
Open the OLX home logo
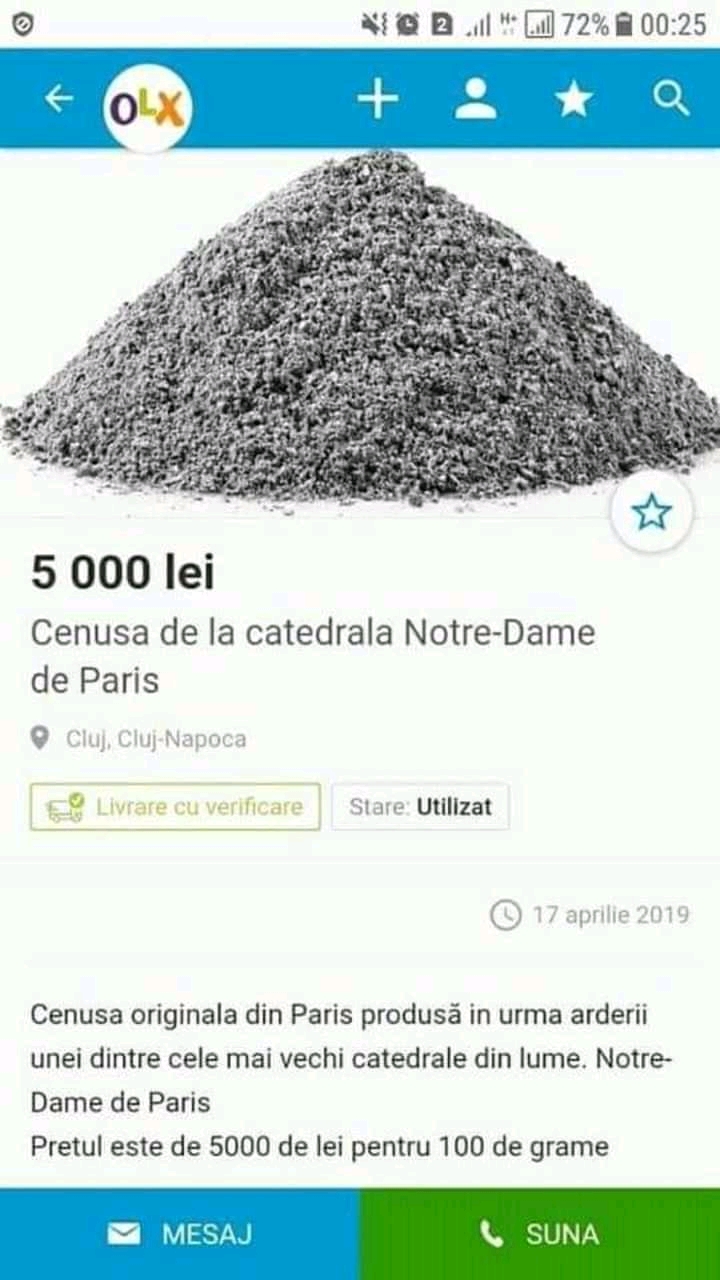[147, 106]
